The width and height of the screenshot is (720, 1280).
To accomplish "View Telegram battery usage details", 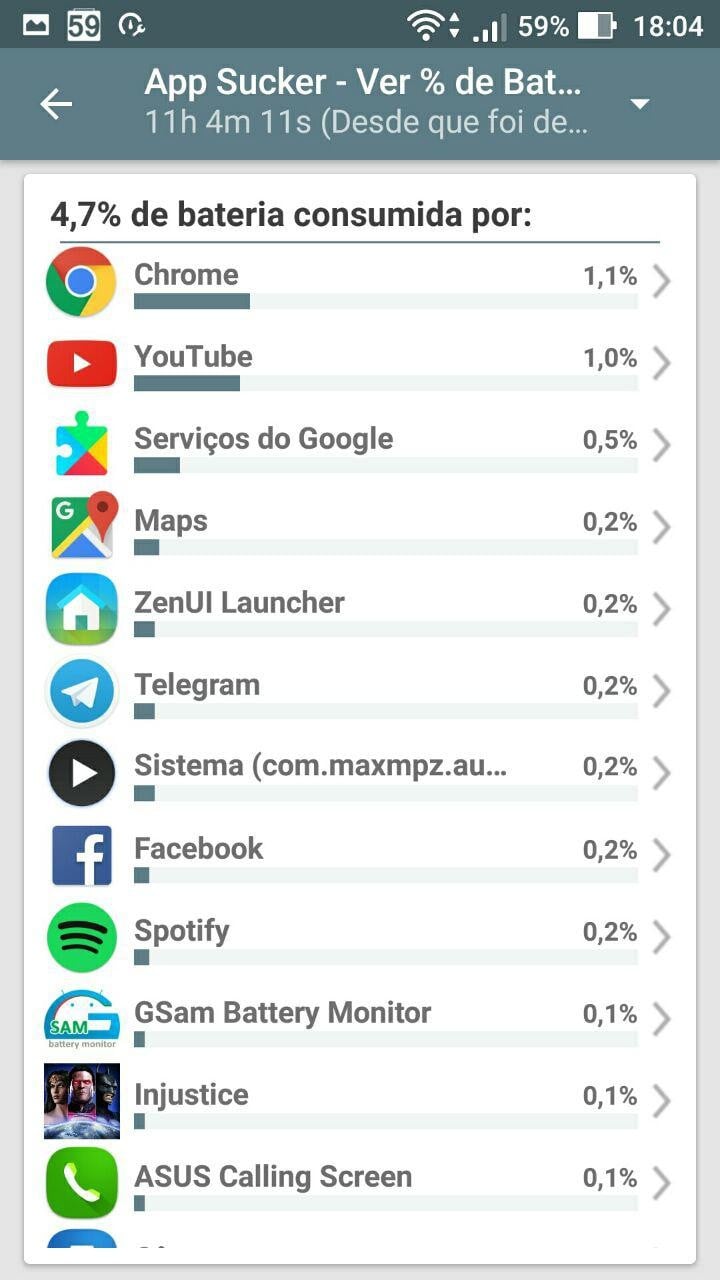I will [360, 692].
